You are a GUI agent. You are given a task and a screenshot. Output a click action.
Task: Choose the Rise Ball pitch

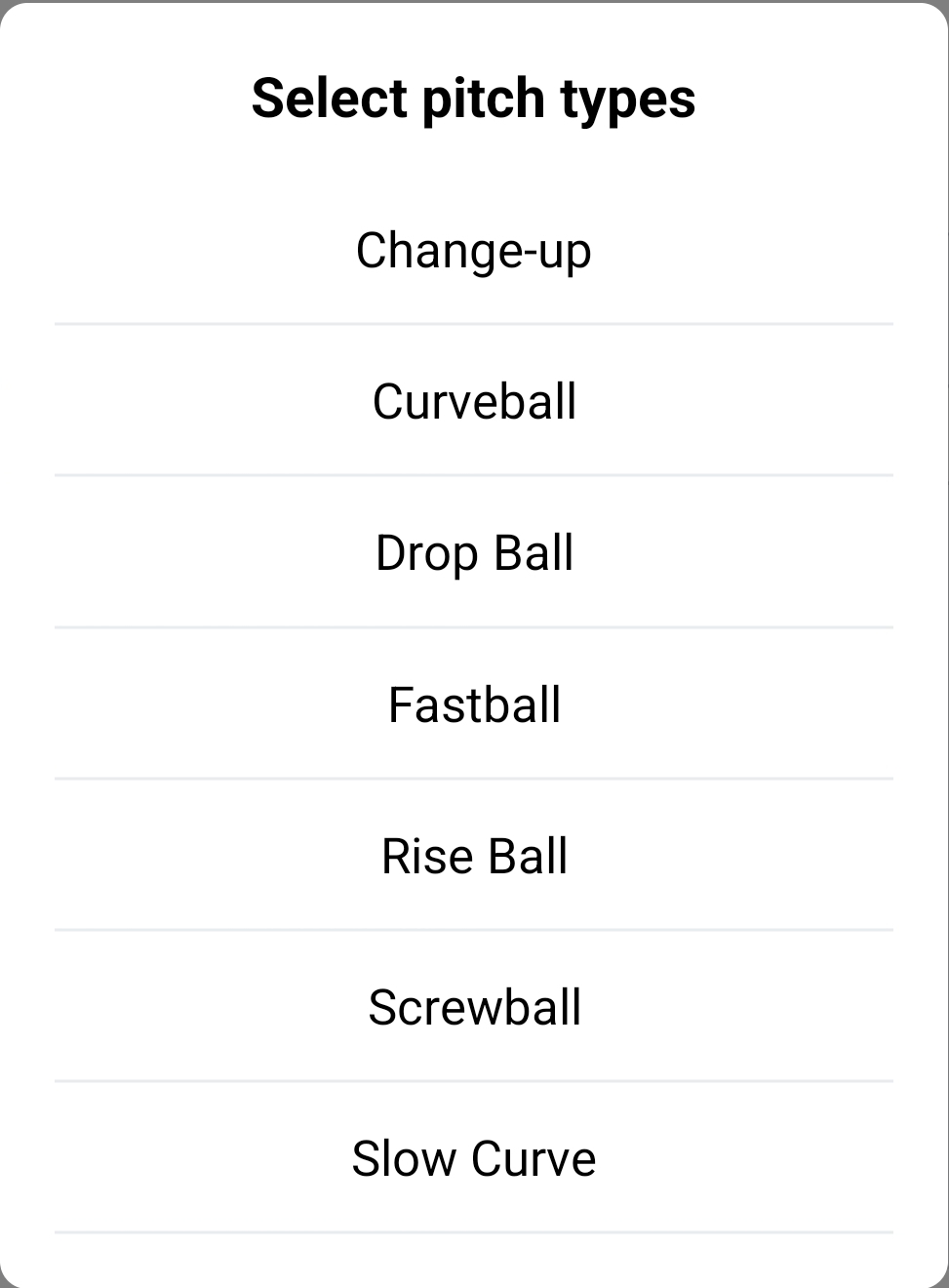click(x=474, y=856)
